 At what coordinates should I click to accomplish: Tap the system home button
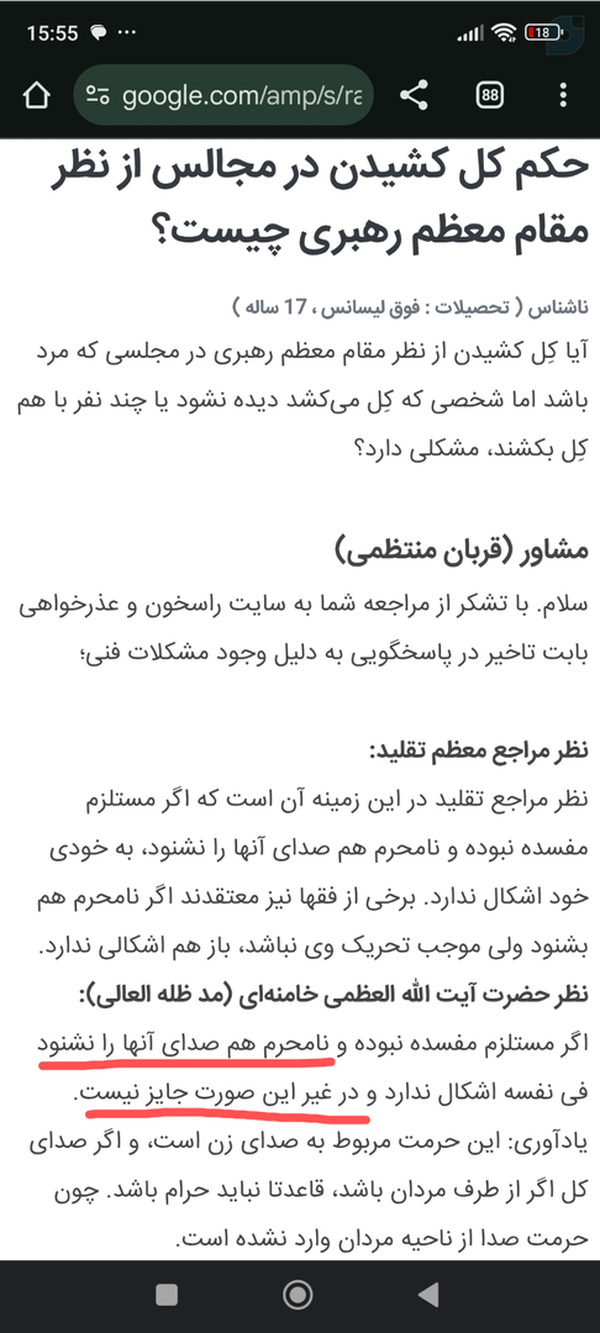click(297, 1295)
